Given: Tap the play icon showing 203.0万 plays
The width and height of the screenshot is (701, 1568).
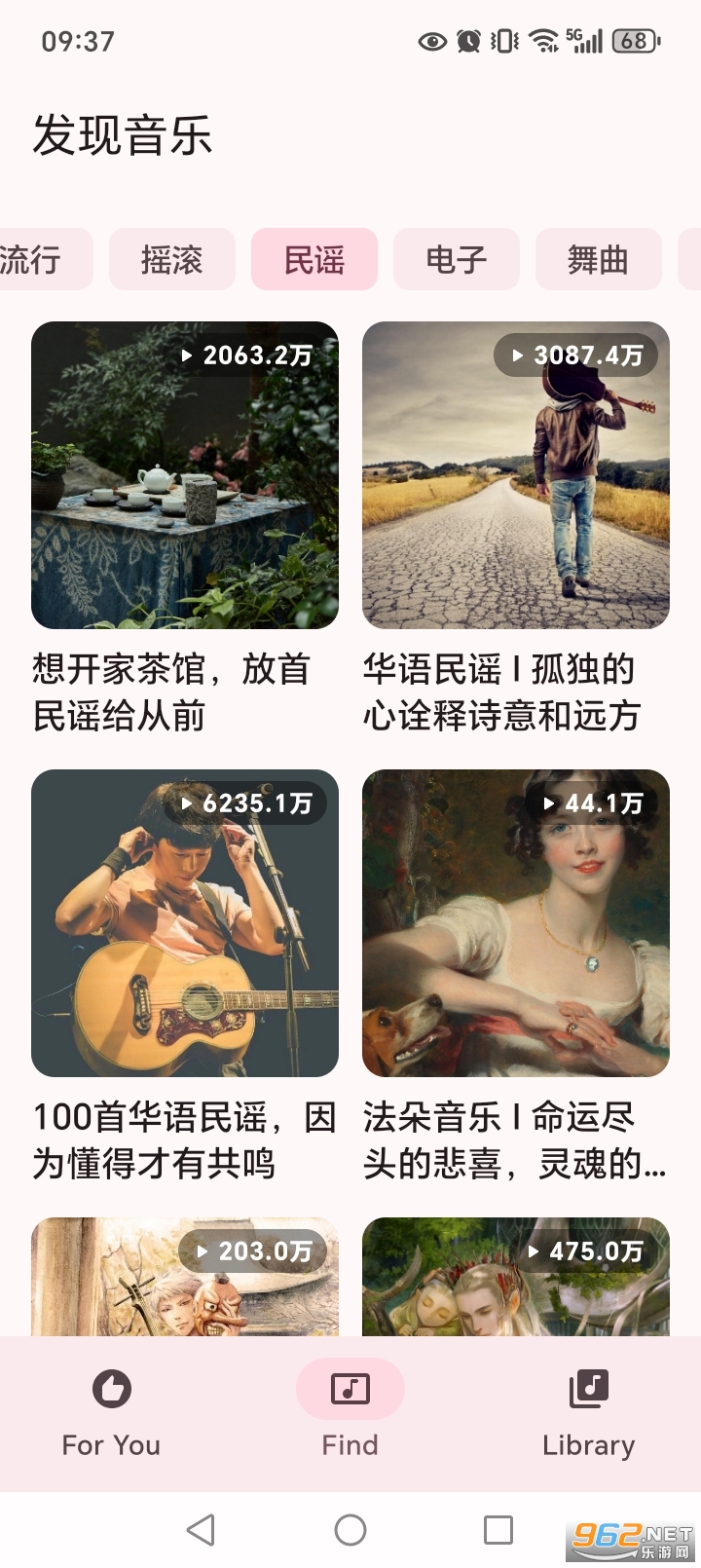Looking at the screenshot, I should (x=202, y=1252).
